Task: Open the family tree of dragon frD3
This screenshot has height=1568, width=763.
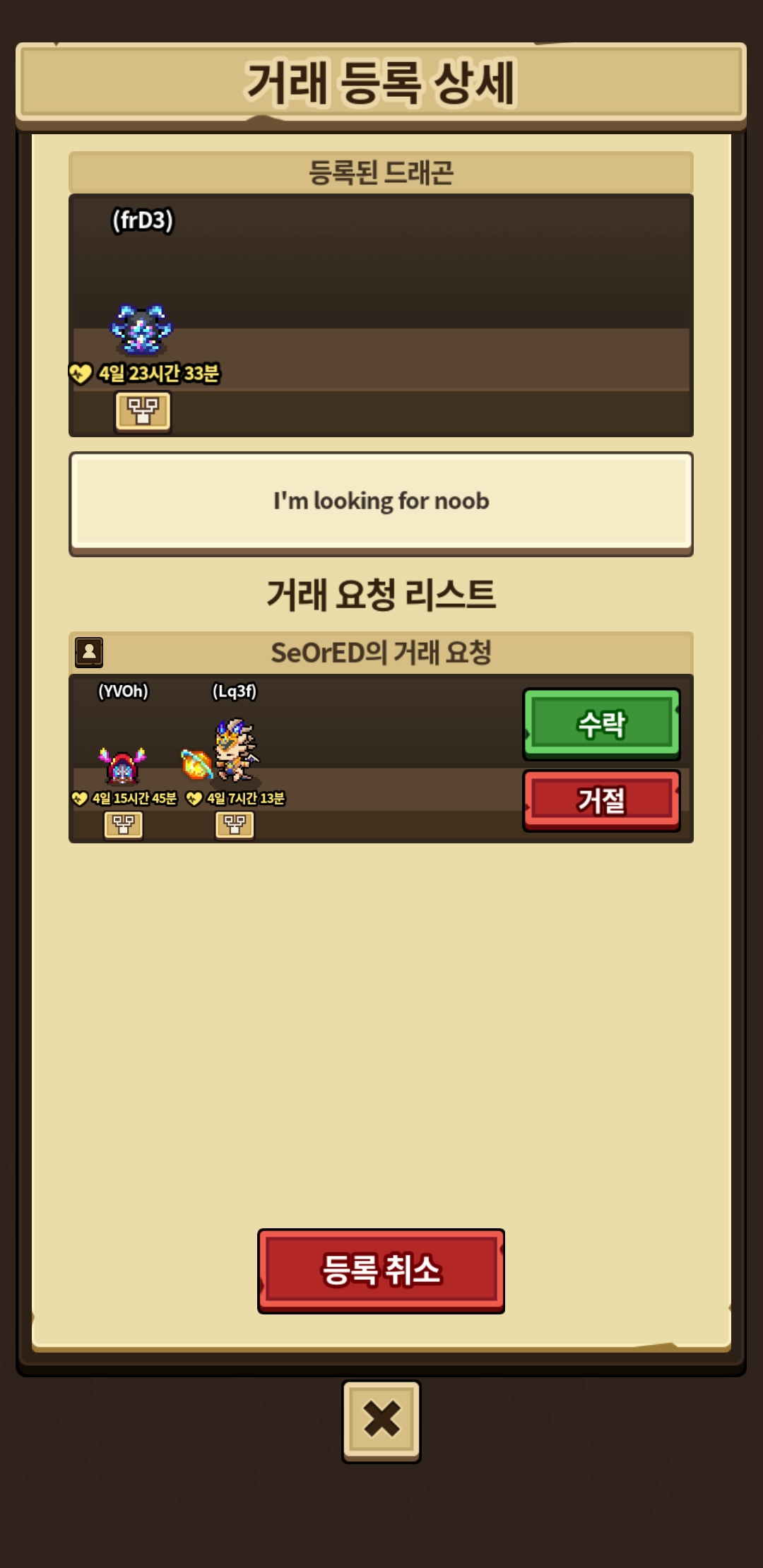Action: coord(143,410)
